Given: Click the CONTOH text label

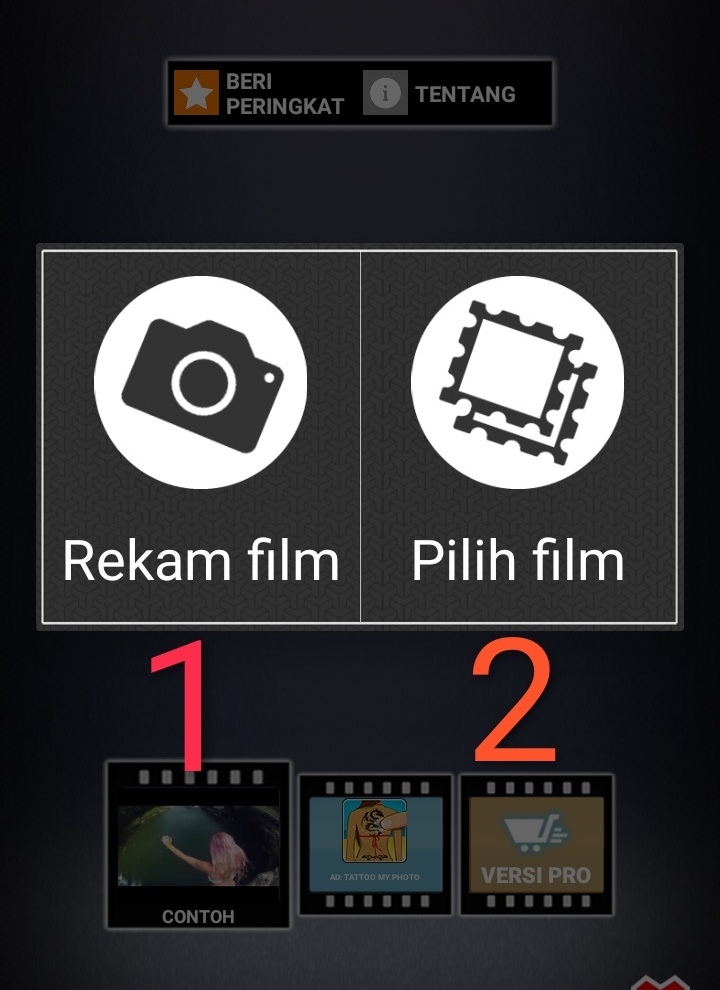Looking at the screenshot, I should click(198, 915).
